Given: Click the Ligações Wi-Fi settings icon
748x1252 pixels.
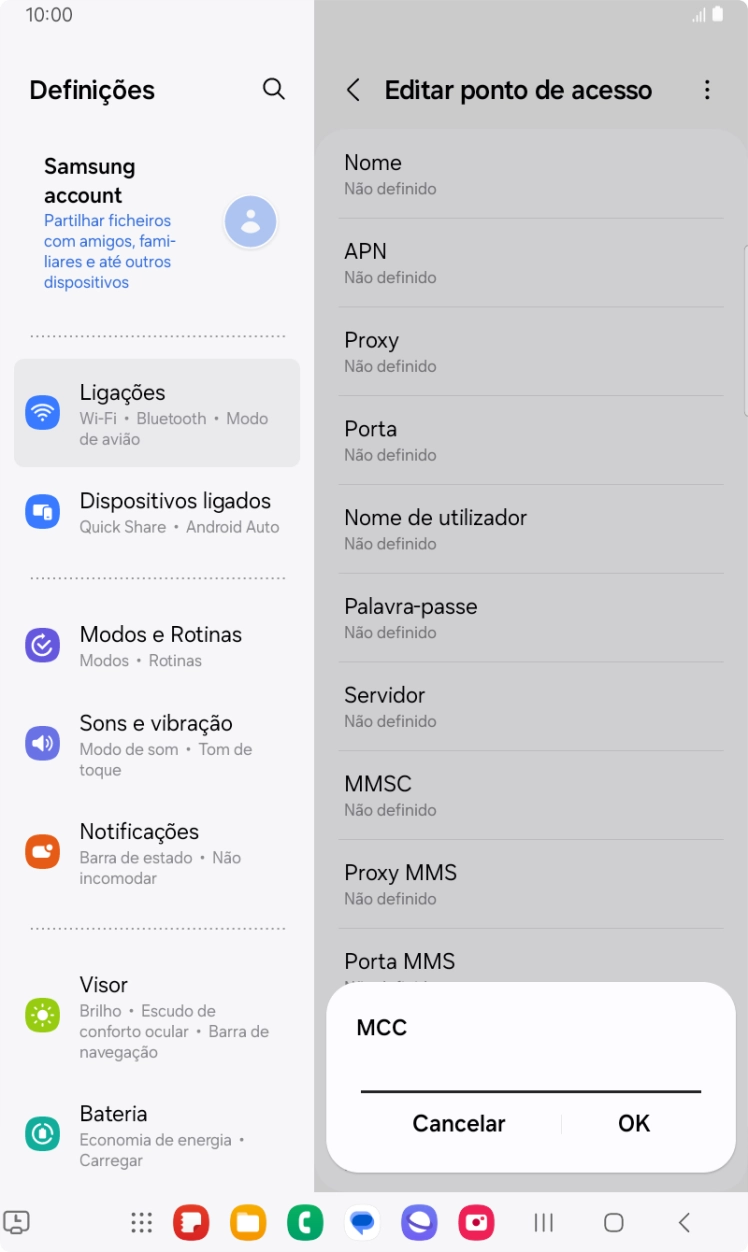Looking at the screenshot, I should [42, 412].
